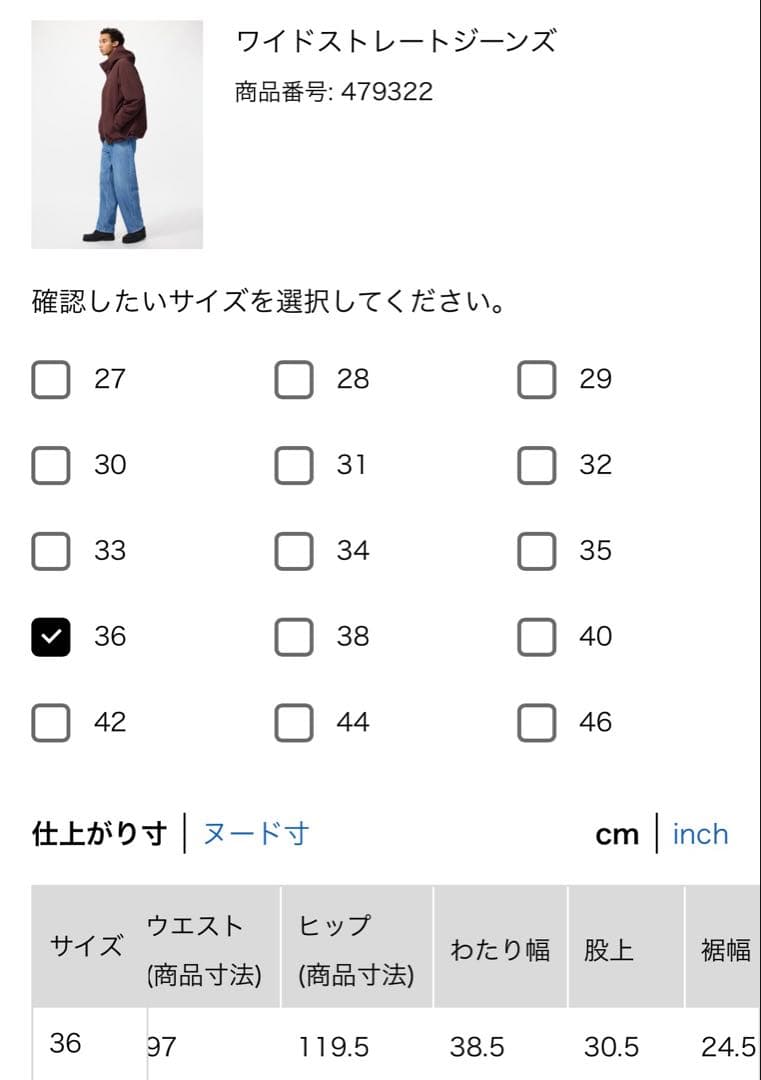Tick the size 29 box
Screen dimensions: 761x1080
pyautogui.click(x=536, y=380)
